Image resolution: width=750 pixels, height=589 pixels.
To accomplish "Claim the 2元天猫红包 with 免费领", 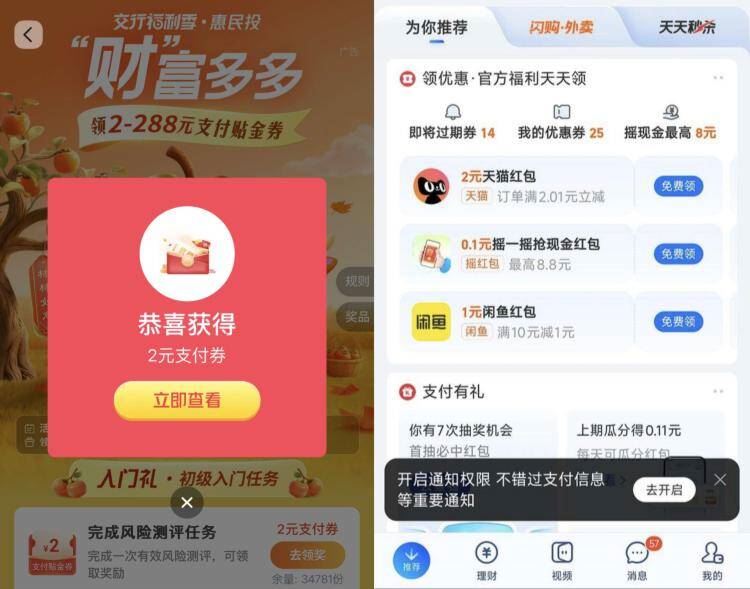I will [678, 186].
